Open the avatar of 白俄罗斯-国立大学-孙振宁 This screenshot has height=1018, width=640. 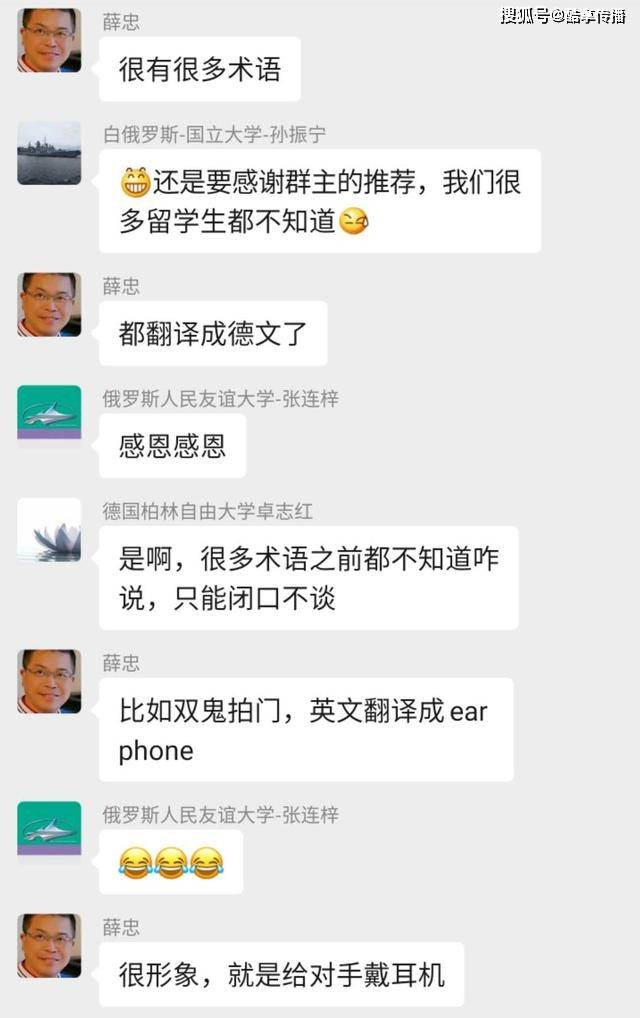[x=49, y=153]
